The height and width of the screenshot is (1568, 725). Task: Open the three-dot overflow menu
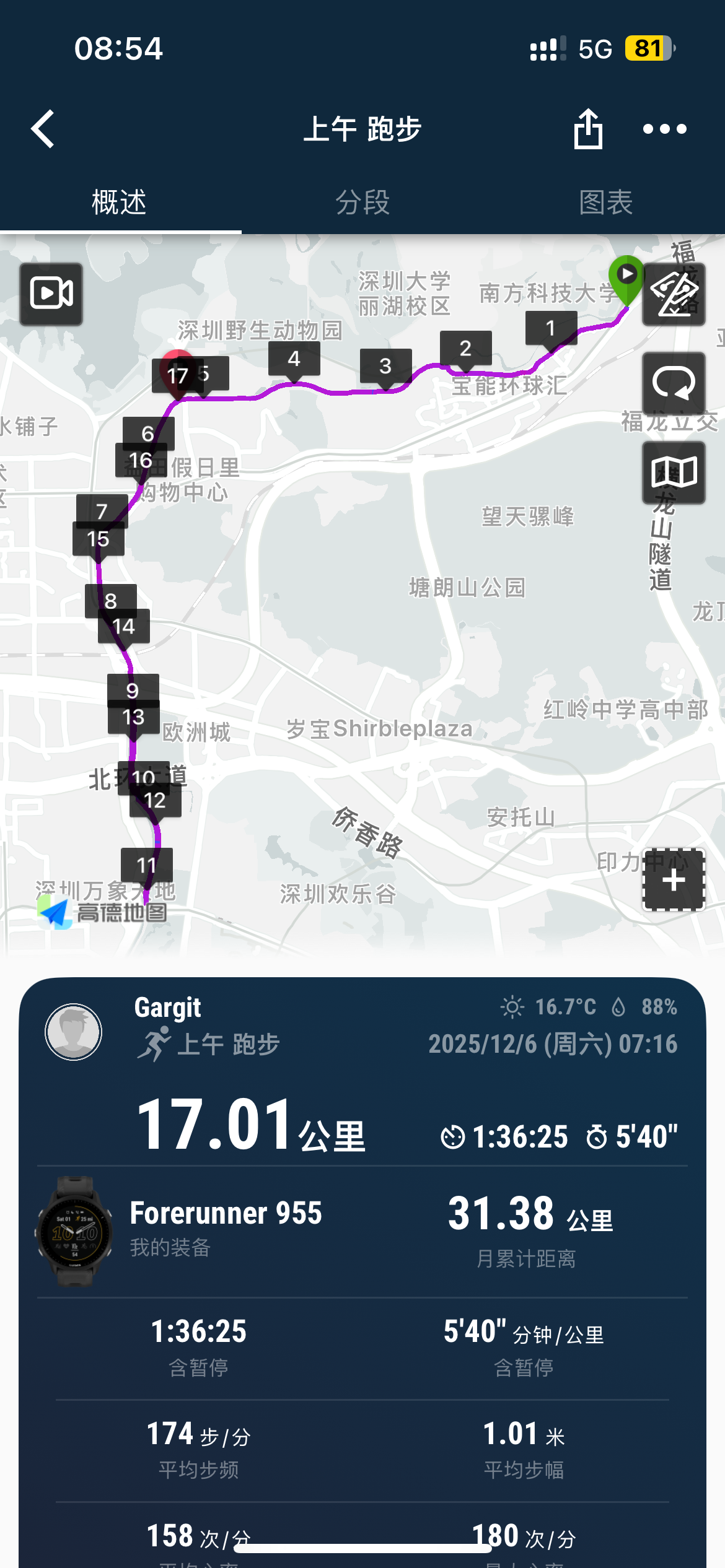pos(664,129)
